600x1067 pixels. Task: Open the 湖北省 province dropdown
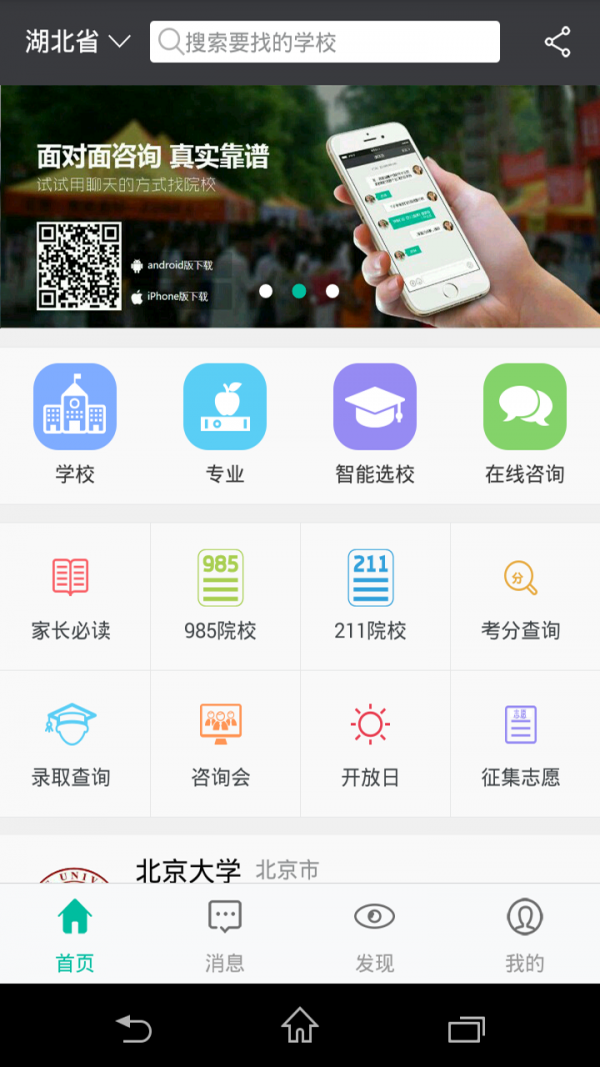click(x=78, y=42)
